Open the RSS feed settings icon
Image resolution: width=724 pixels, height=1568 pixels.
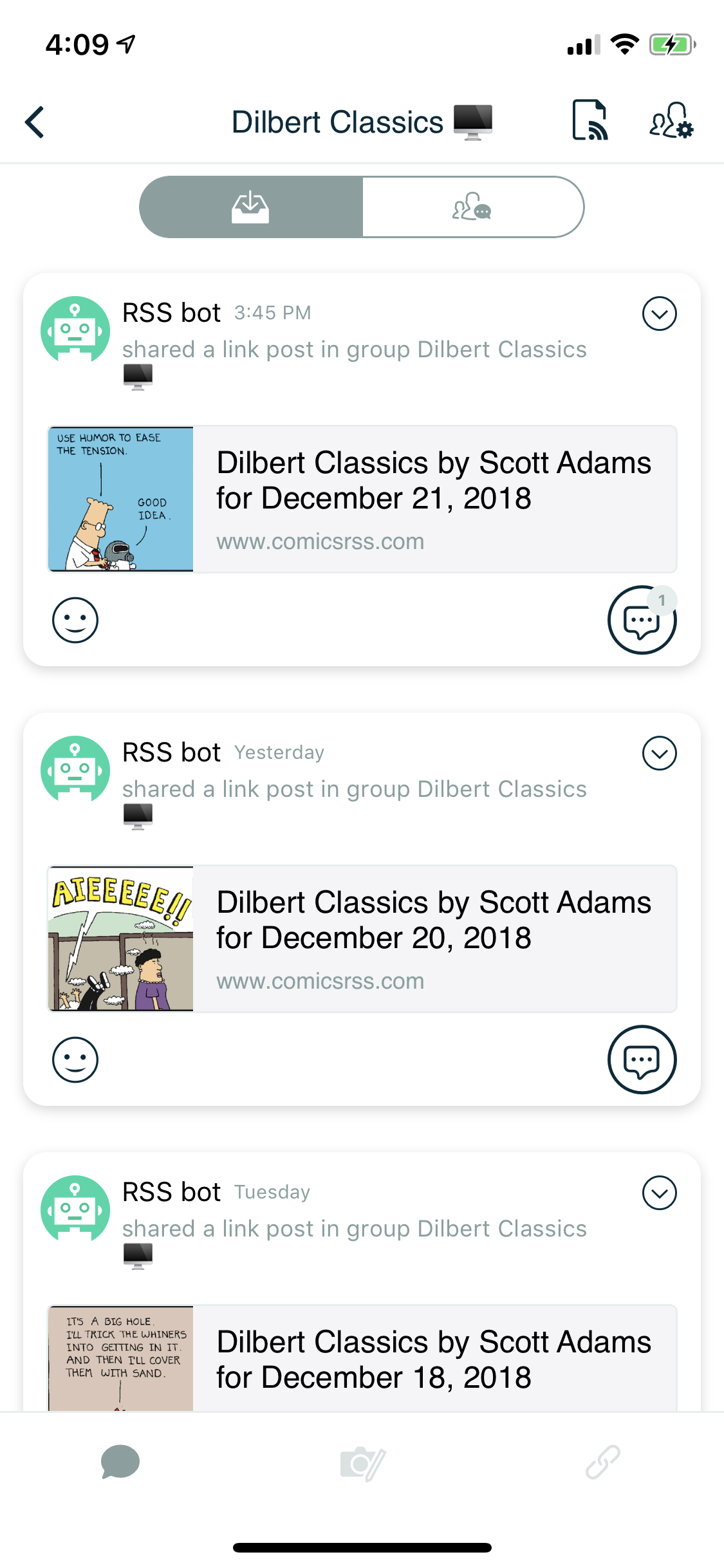click(x=589, y=120)
